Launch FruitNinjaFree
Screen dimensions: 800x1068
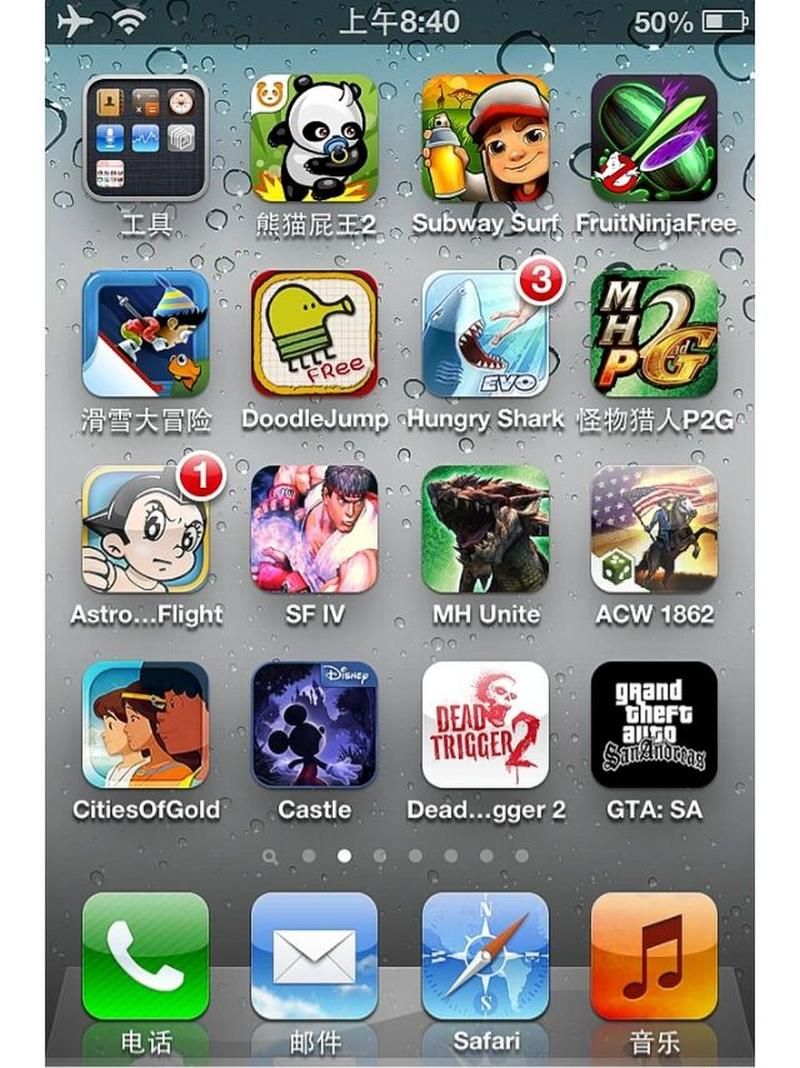coord(654,138)
